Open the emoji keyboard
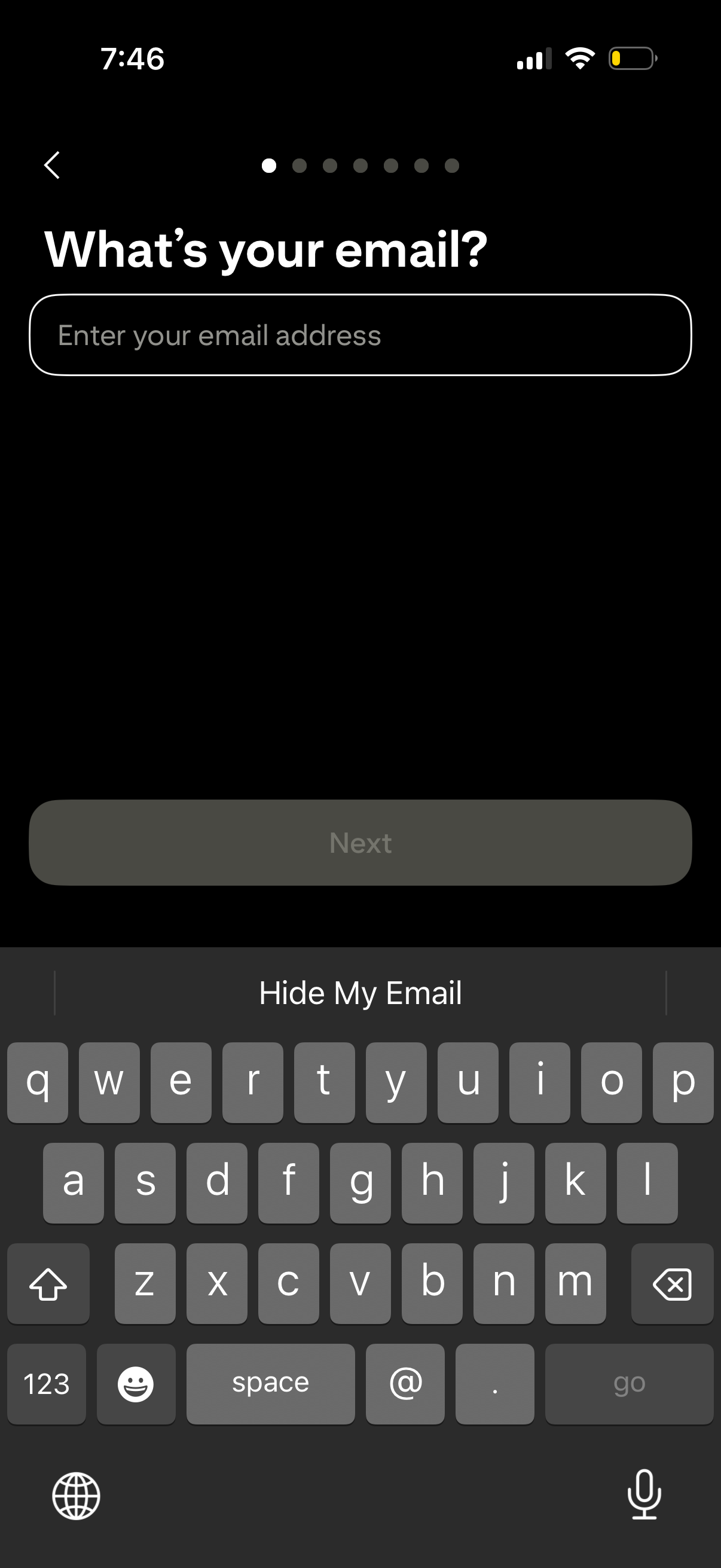This screenshot has width=721, height=1568. point(136,1383)
